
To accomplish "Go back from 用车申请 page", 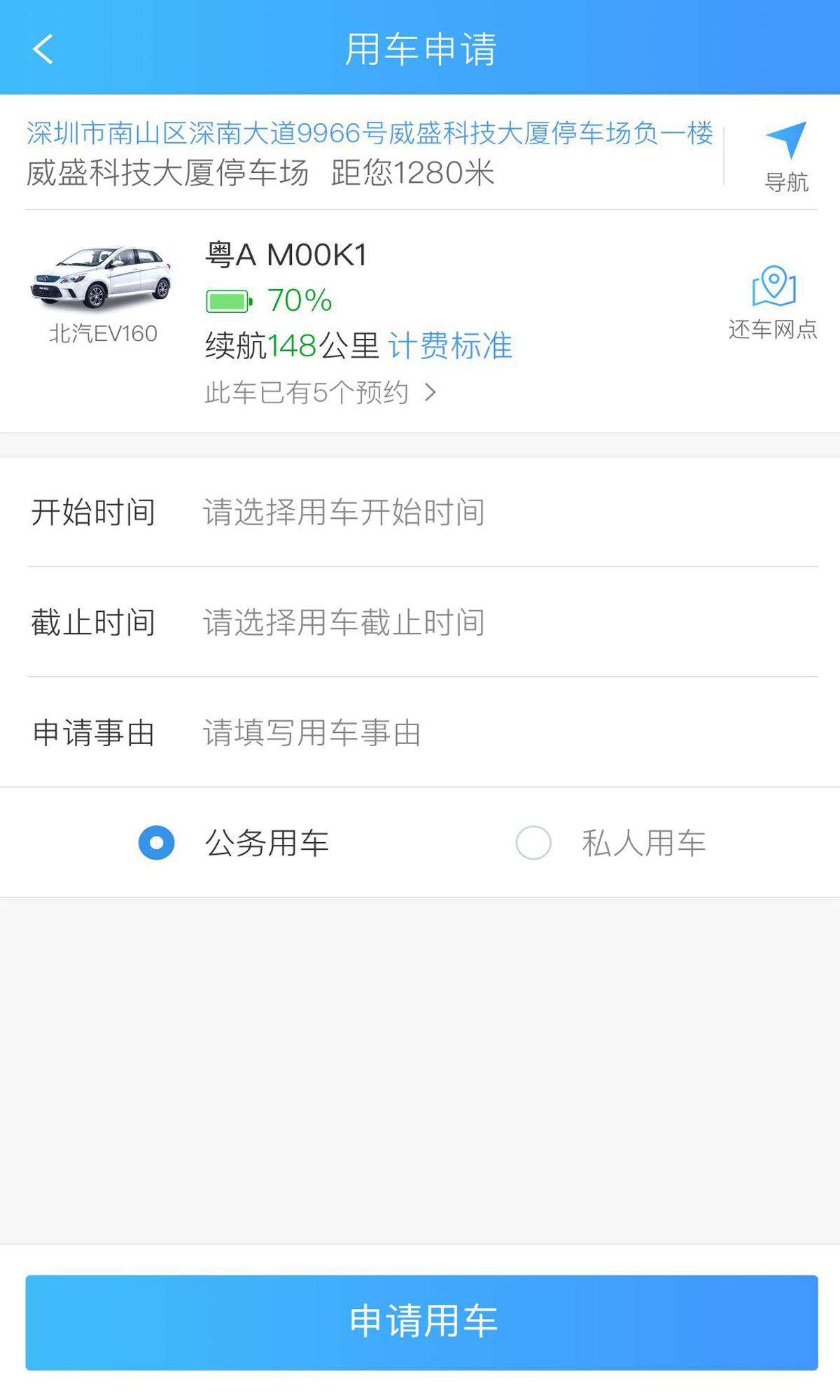I will 43,49.
